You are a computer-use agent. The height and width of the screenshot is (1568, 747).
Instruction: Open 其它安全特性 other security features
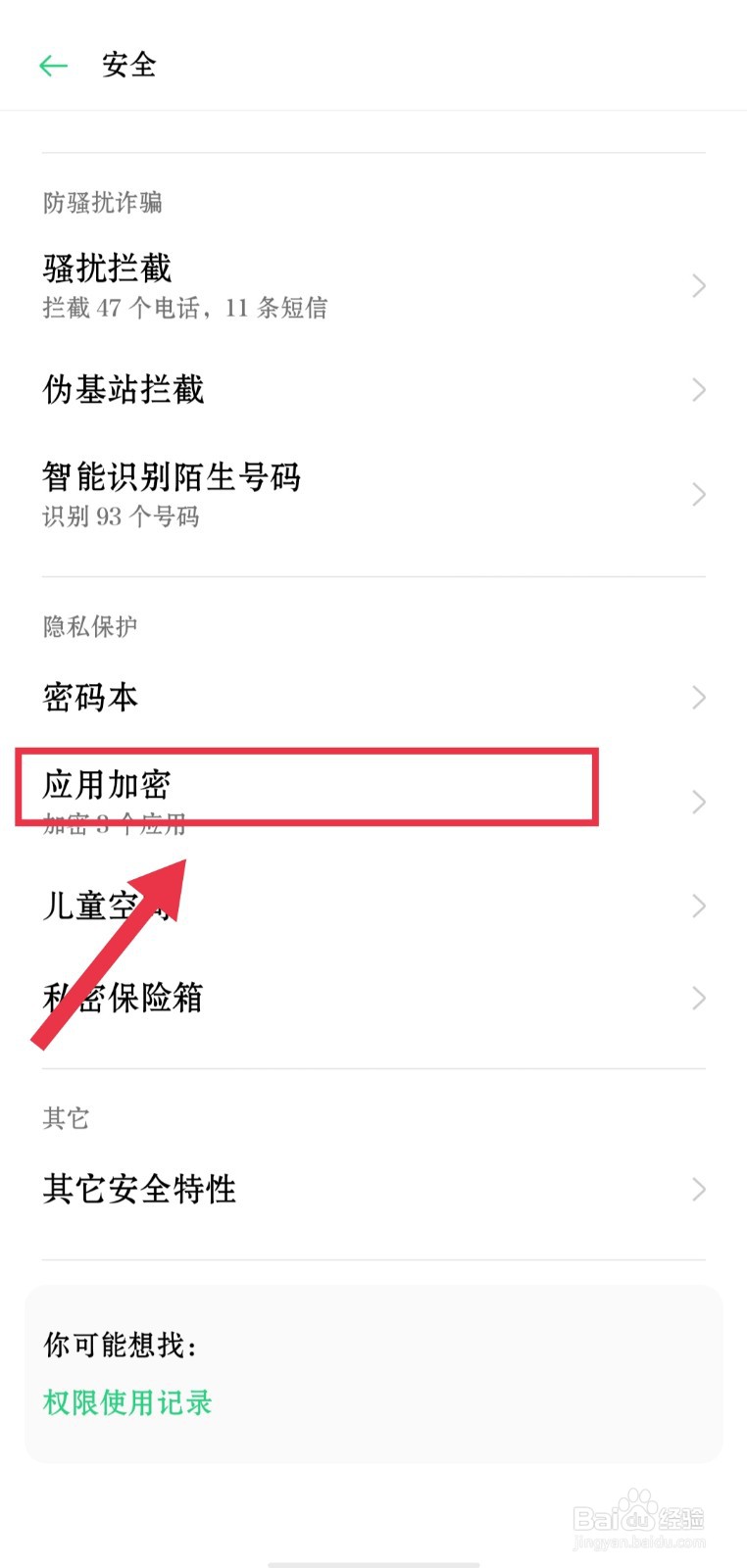tap(137, 1190)
